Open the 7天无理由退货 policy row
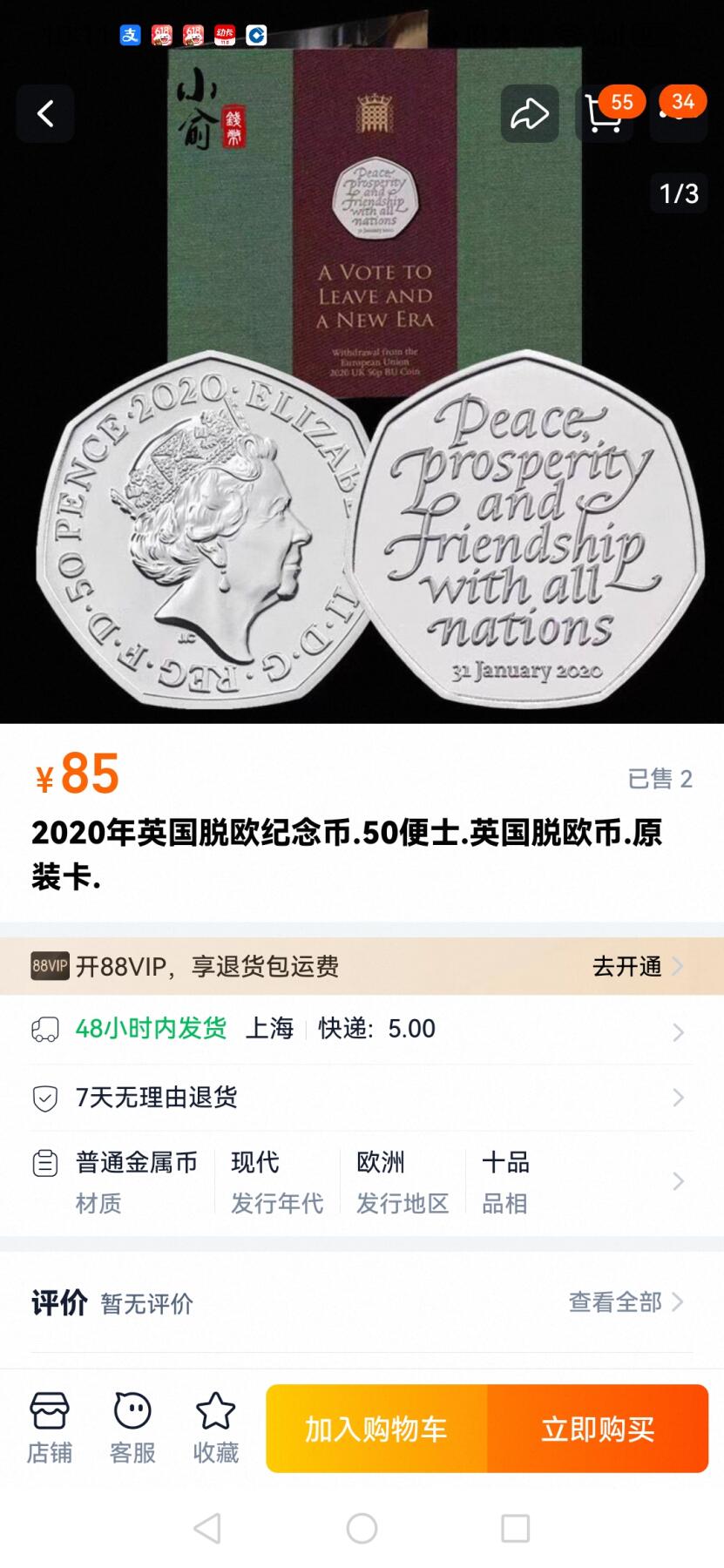 [362, 1098]
